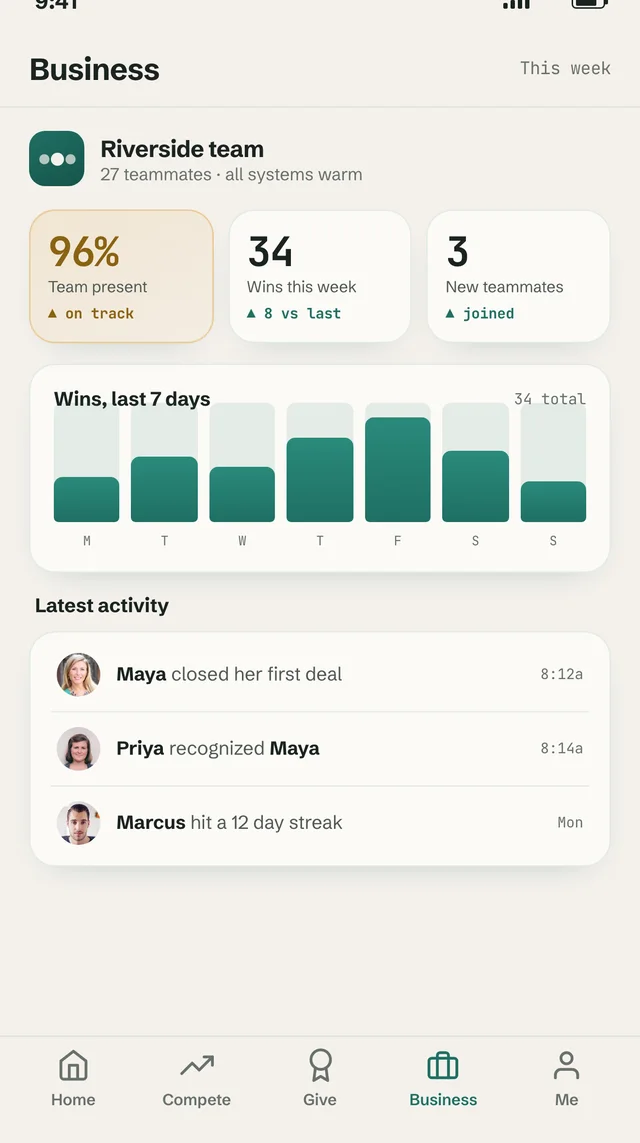Open the New teammates card
Image resolution: width=640 pixels, height=1143 pixels.
pos(518,276)
